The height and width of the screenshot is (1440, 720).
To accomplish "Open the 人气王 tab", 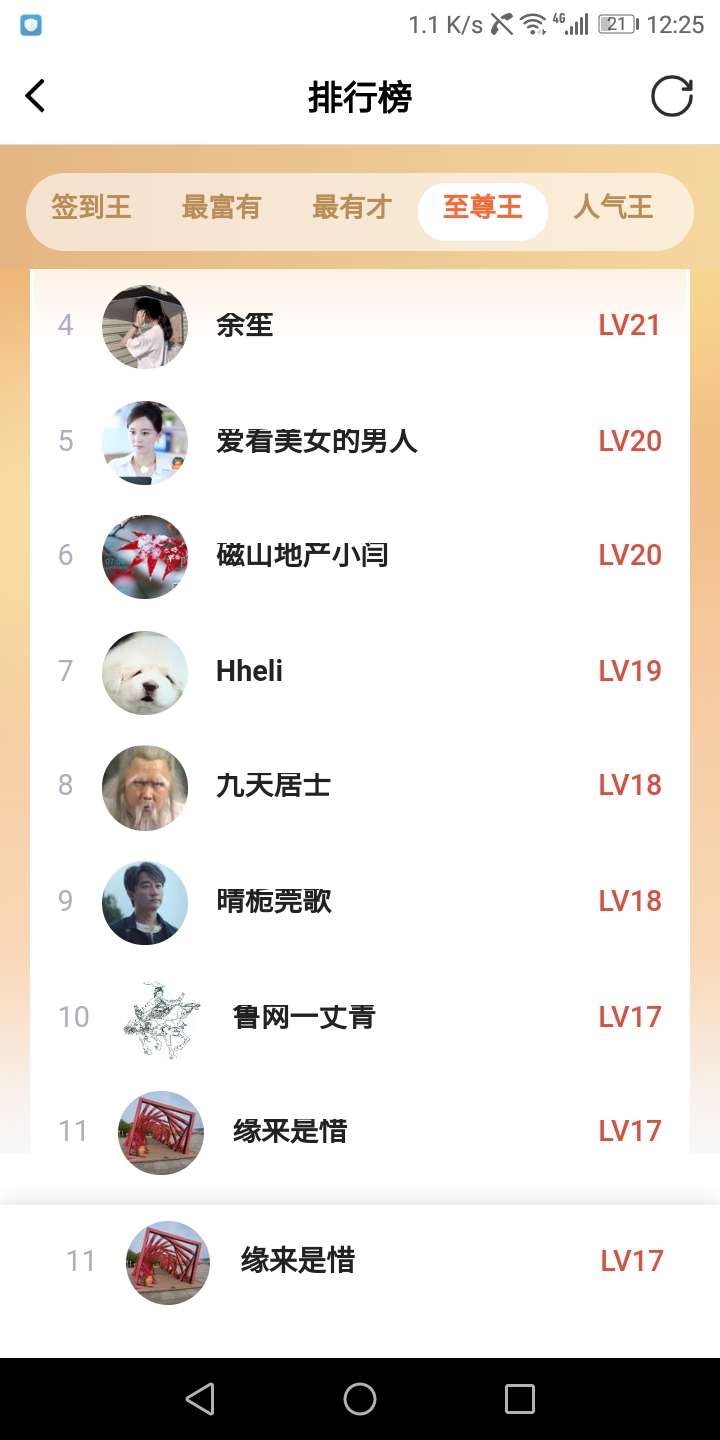I will tap(613, 208).
